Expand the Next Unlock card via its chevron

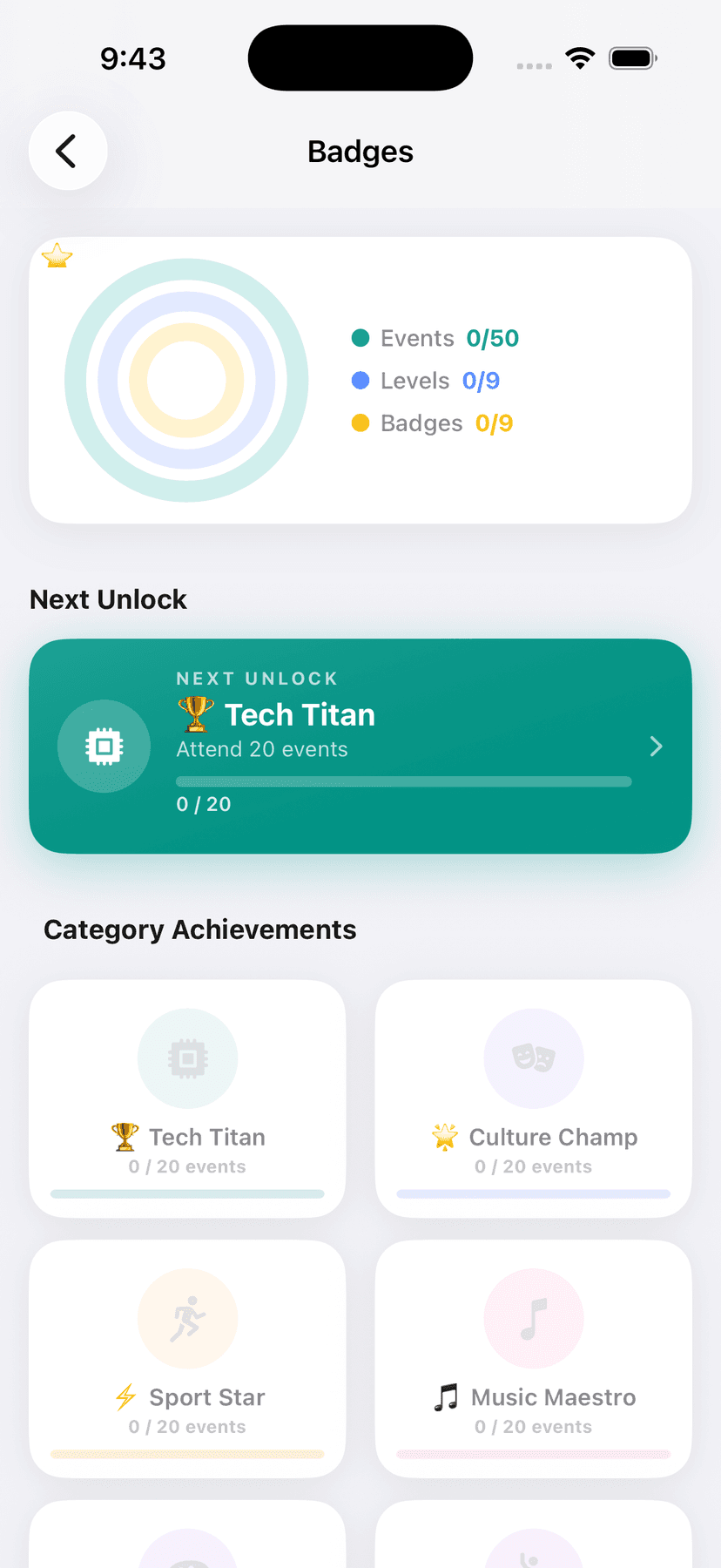tap(656, 746)
